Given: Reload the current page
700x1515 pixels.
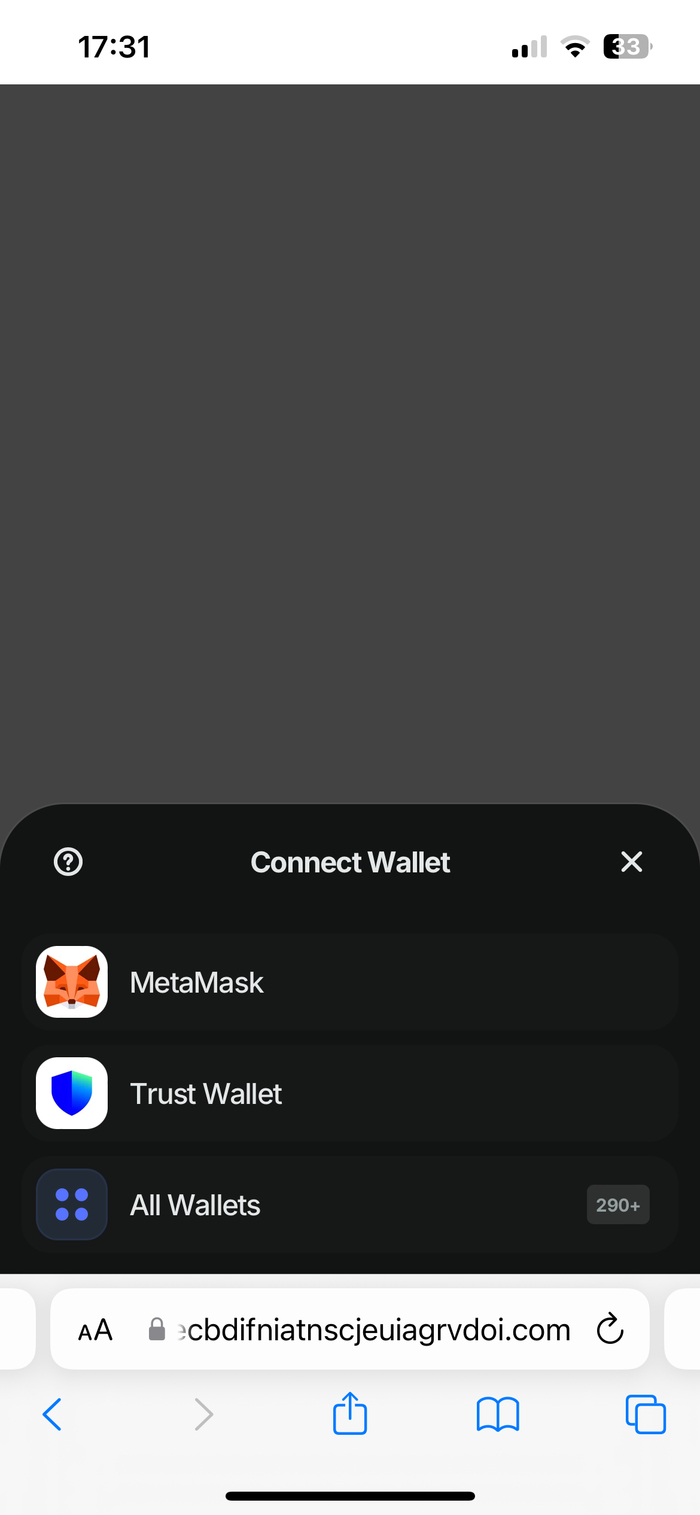Looking at the screenshot, I should coord(609,1329).
